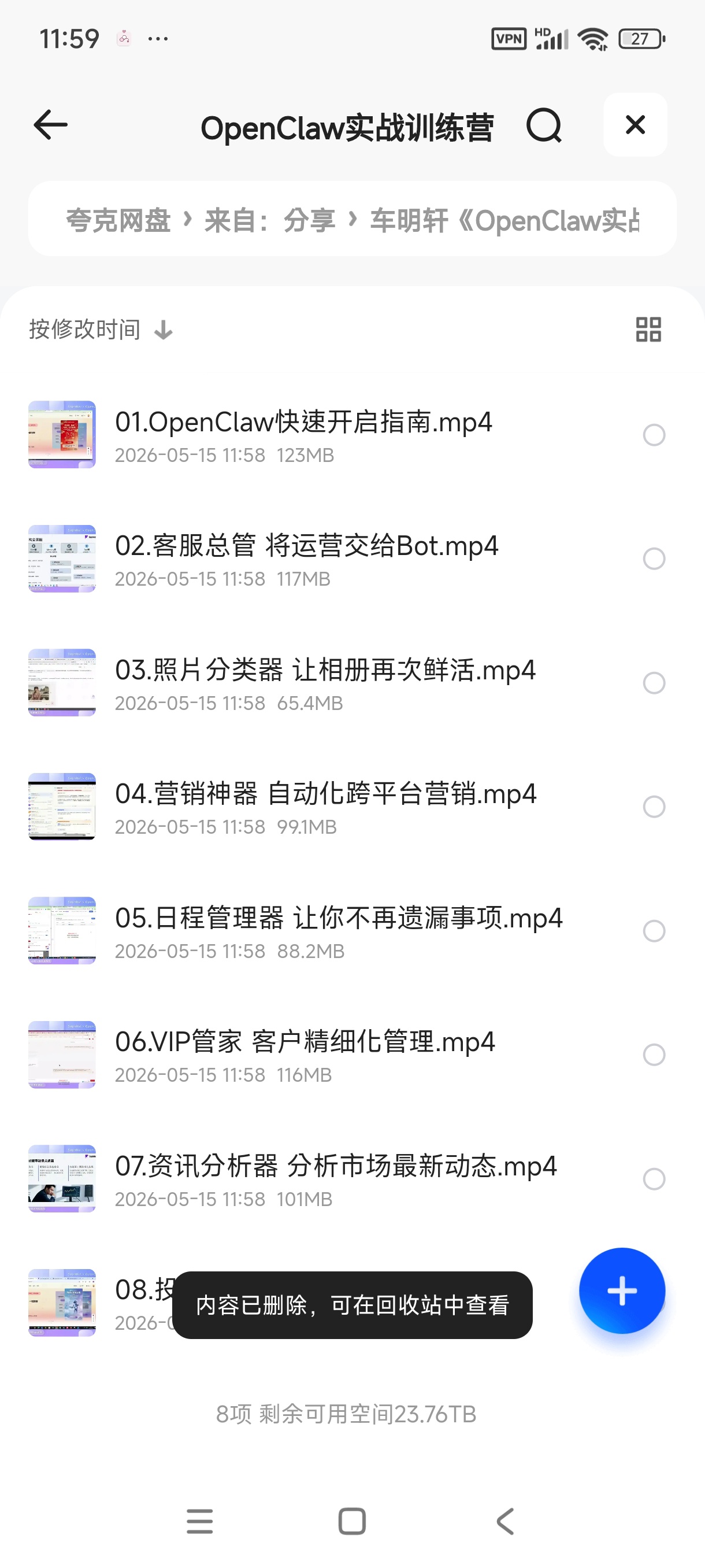The height and width of the screenshot is (1568, 705).
Task: Go back using the top-left arrow
Action: [x=50, y=125]
